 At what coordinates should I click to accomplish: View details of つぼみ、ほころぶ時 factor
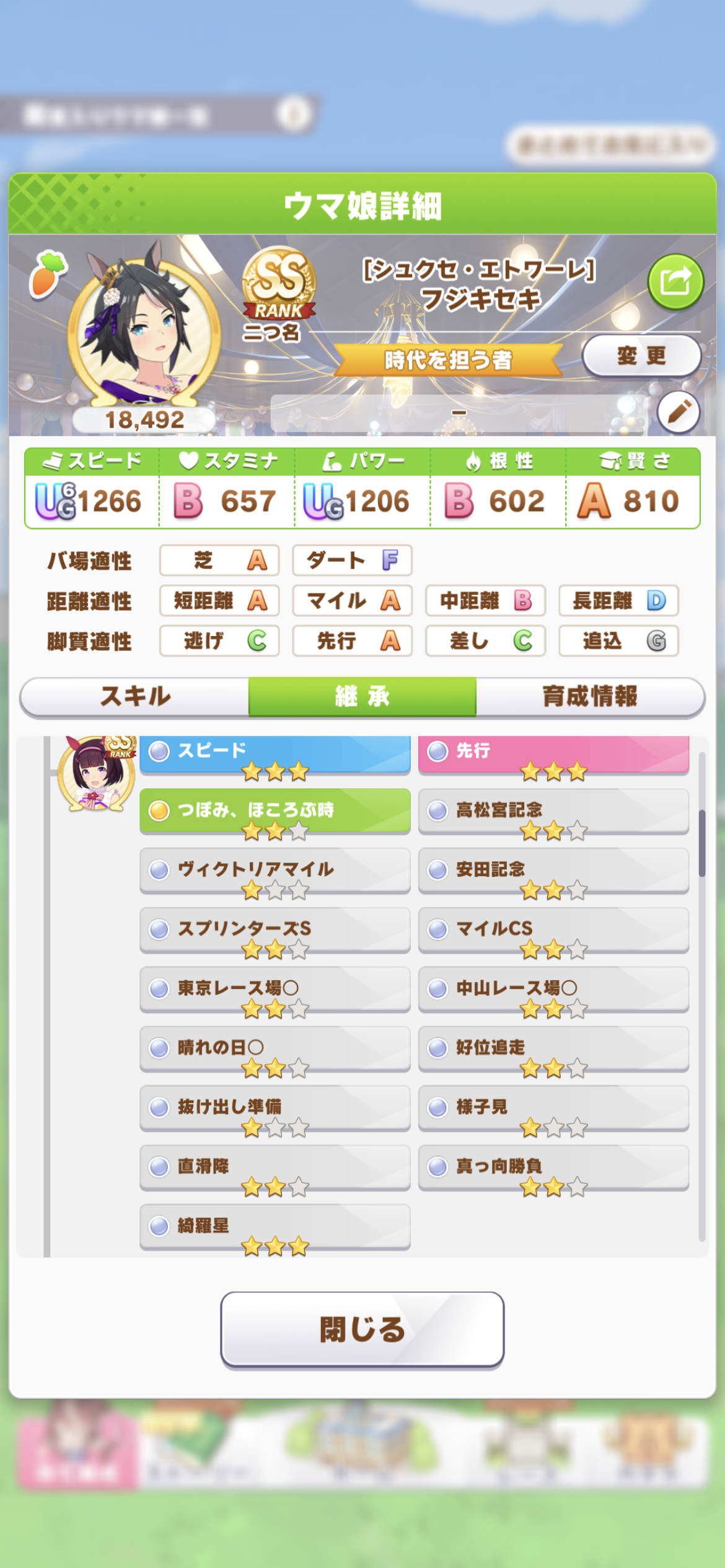coord(275,810)
